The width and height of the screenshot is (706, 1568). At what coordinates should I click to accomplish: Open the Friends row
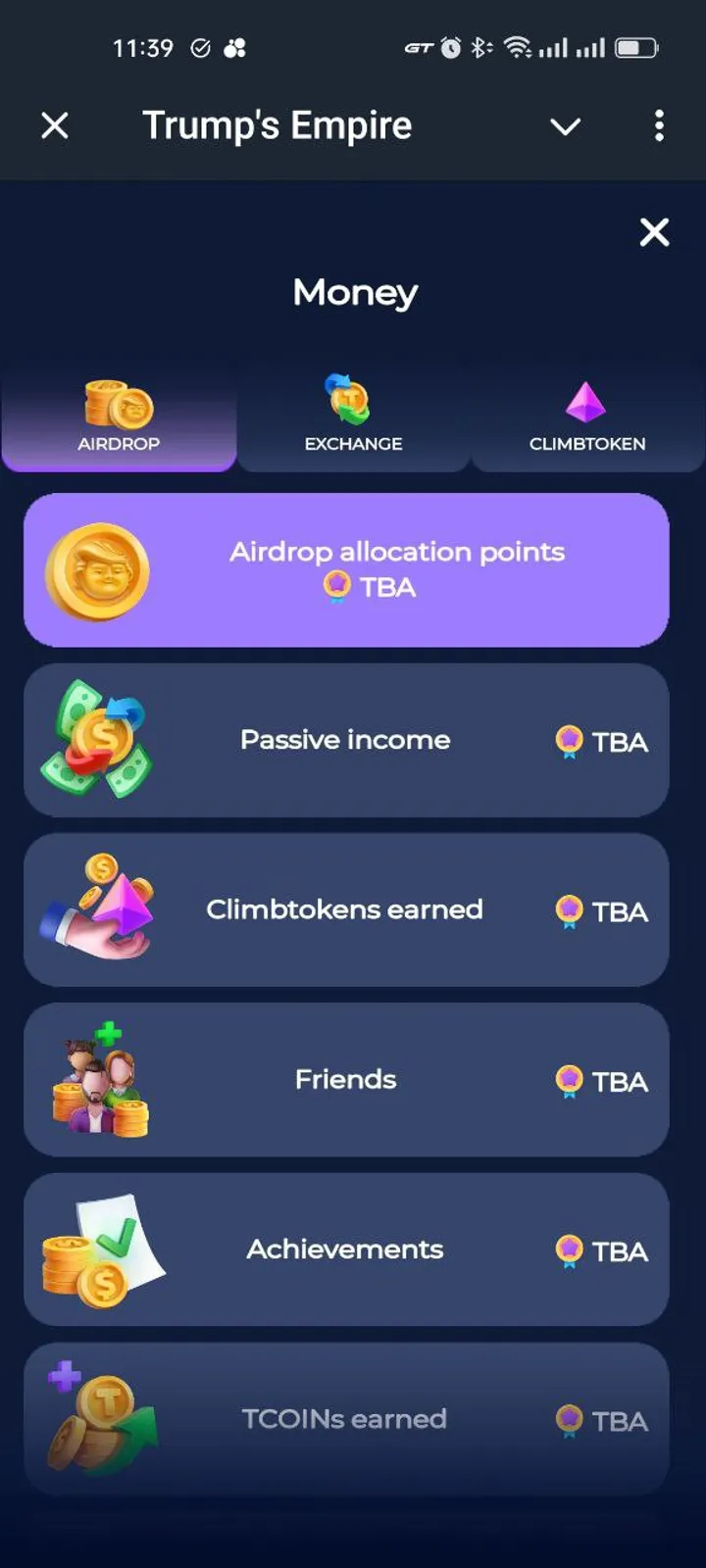[x=346, y=1080]
